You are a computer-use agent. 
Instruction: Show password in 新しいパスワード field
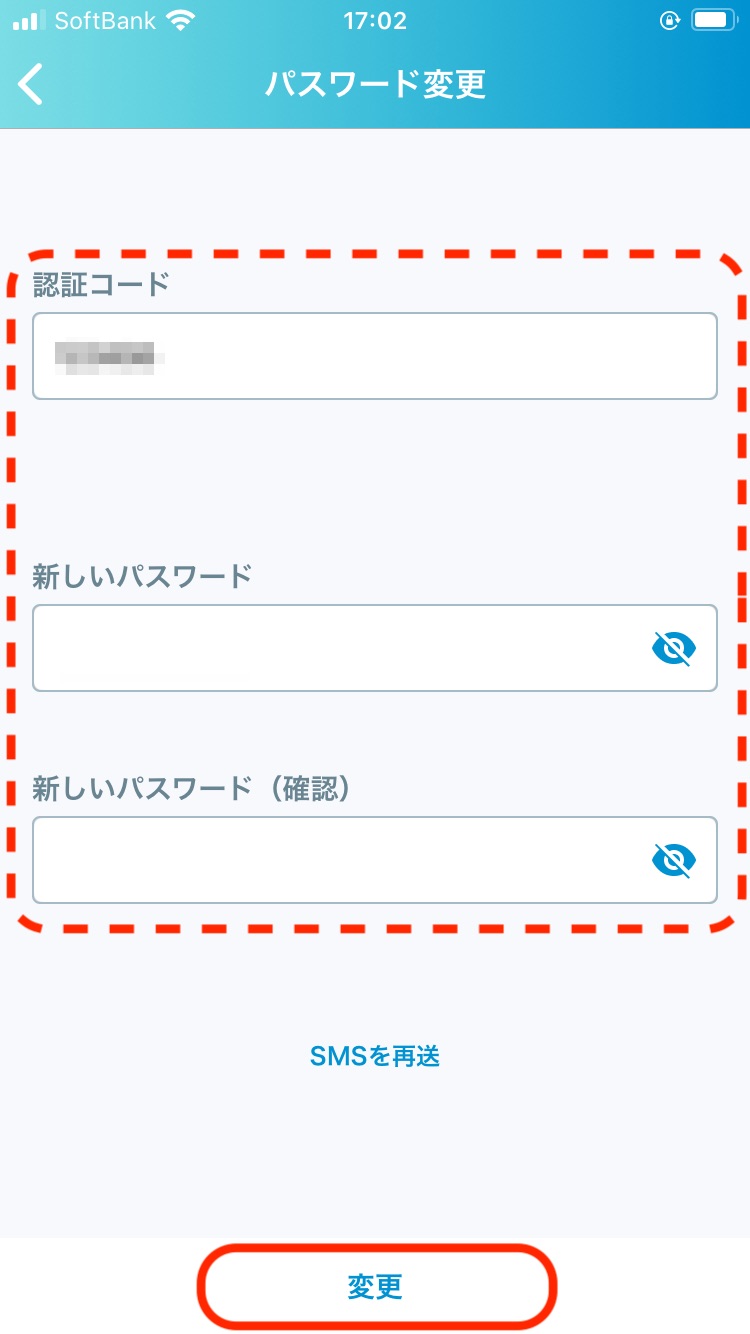pos(673,649)
